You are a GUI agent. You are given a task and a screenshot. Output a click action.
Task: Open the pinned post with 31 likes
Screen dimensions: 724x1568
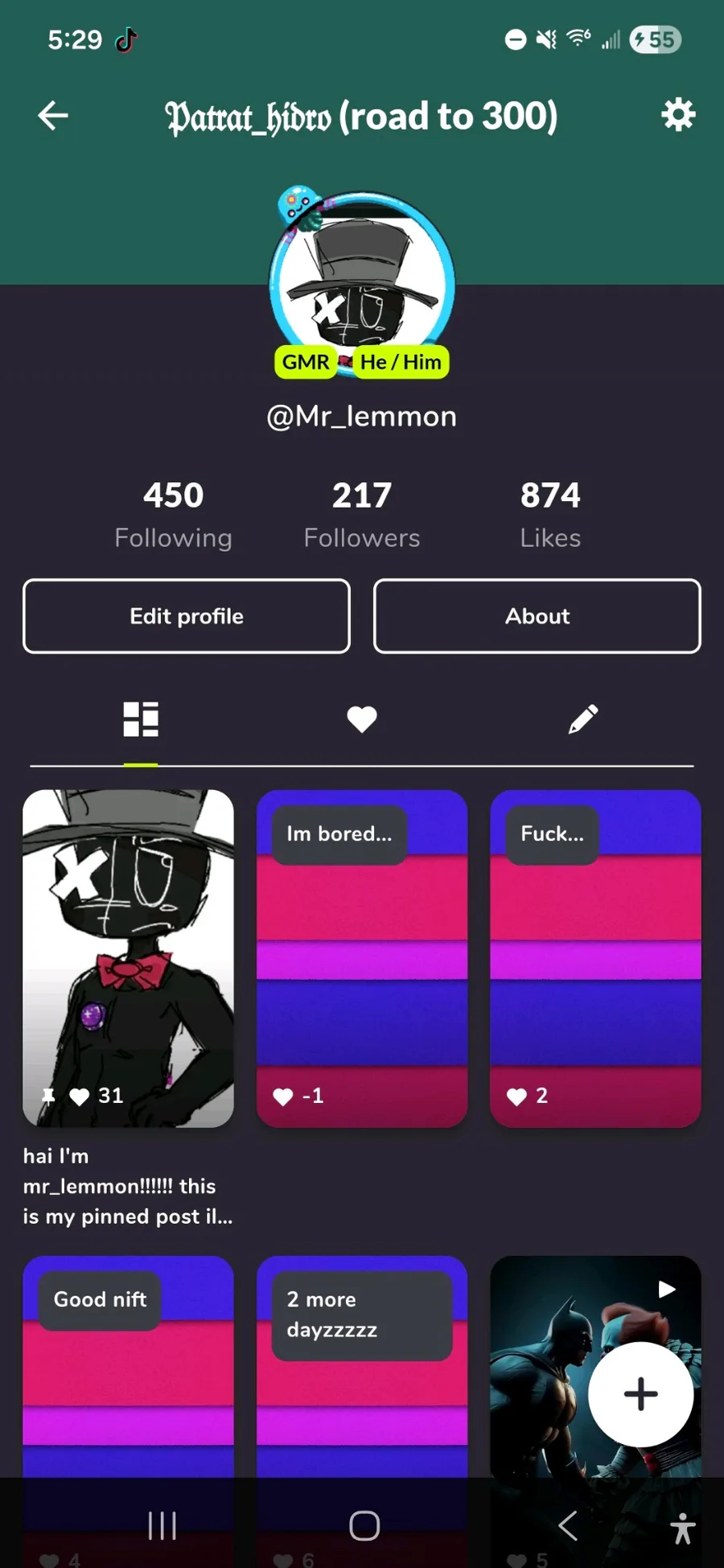coord(129,957)
